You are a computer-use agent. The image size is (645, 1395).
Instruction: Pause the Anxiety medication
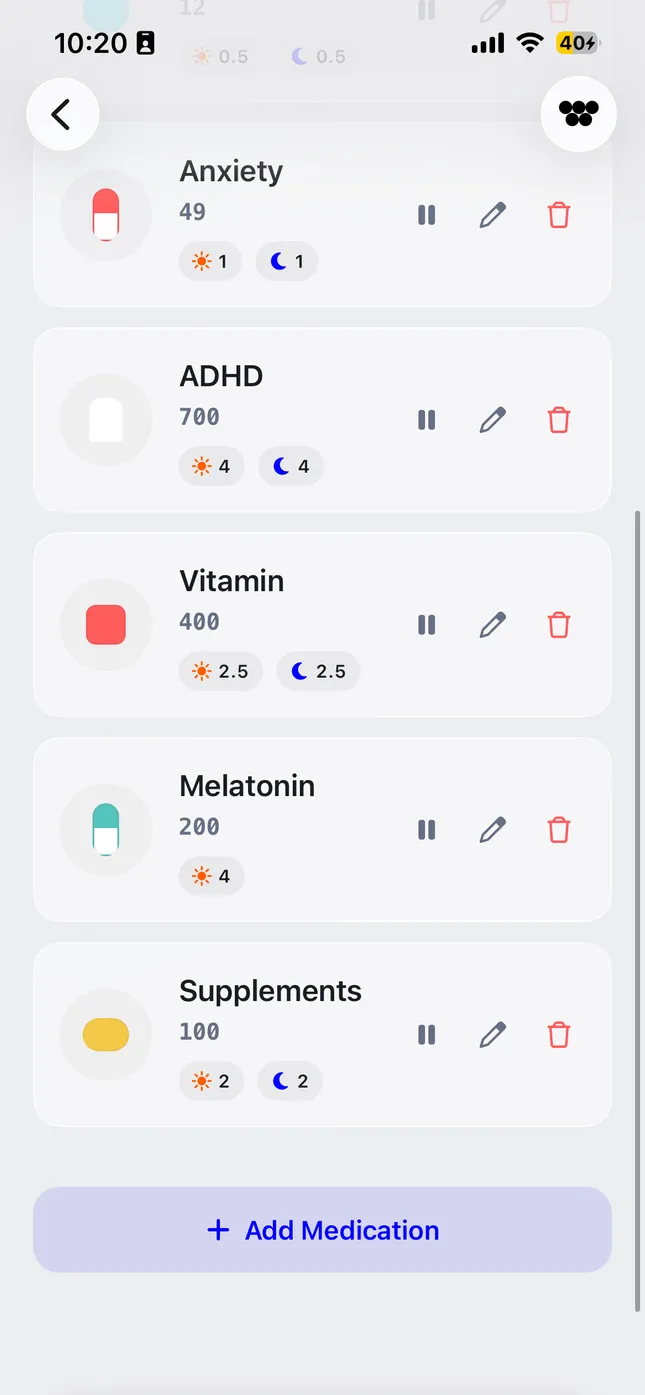coord(427,215)
